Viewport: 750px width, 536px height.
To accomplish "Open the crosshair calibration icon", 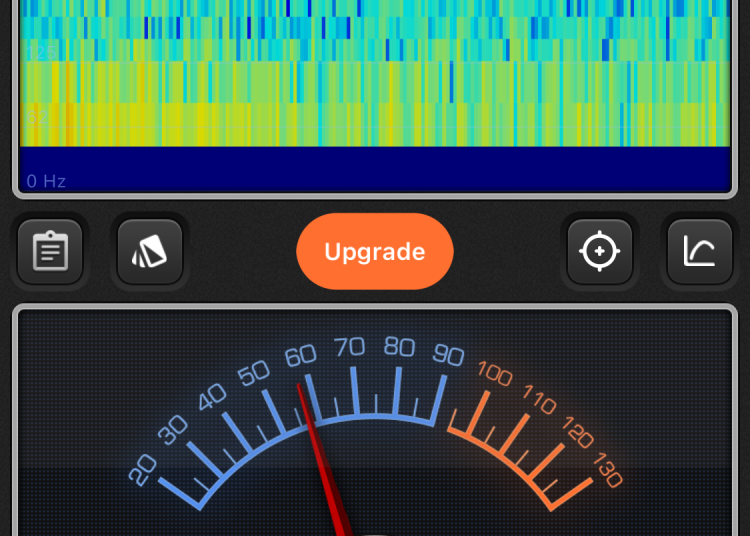I will (600, 252).
